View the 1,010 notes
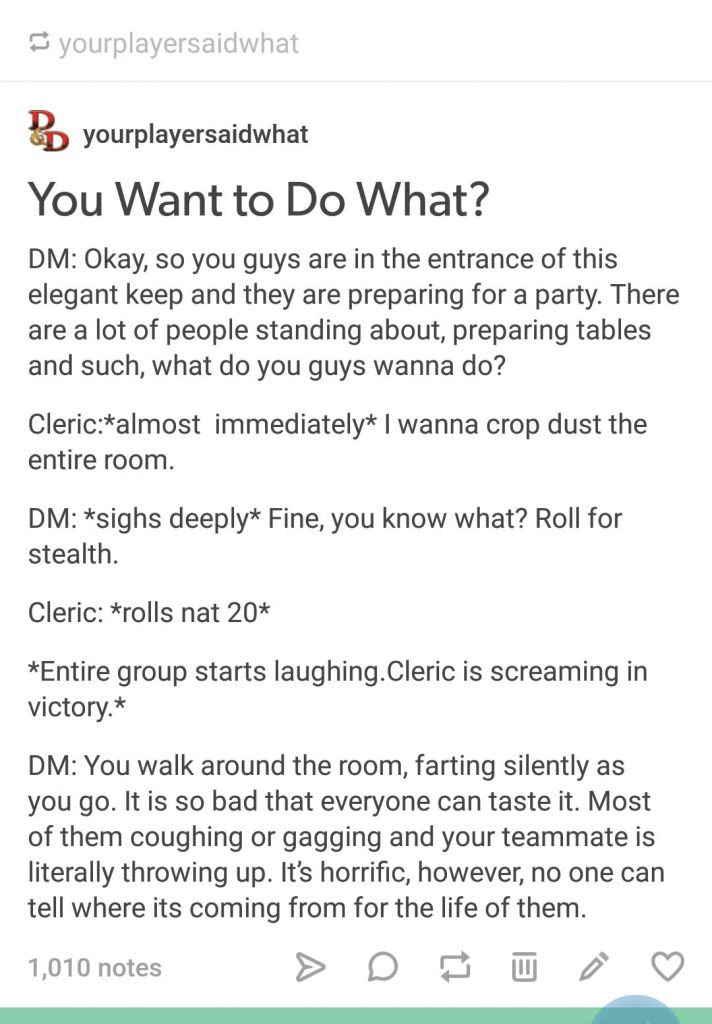 click(x=95, y=967)
